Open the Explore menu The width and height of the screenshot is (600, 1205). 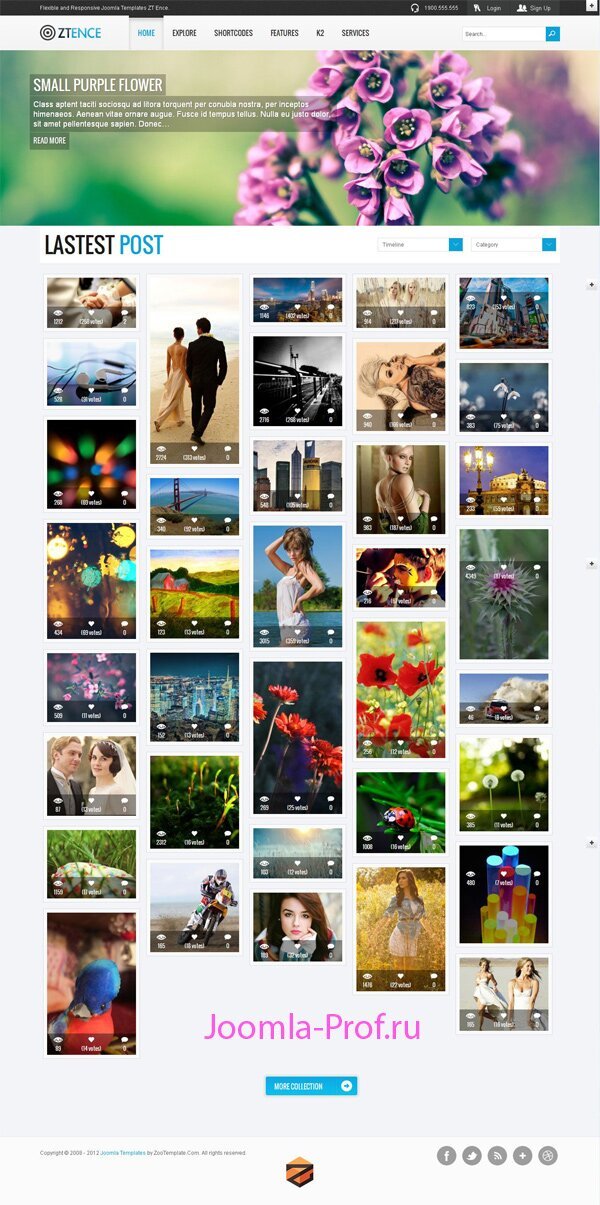[x=184, y=33]
